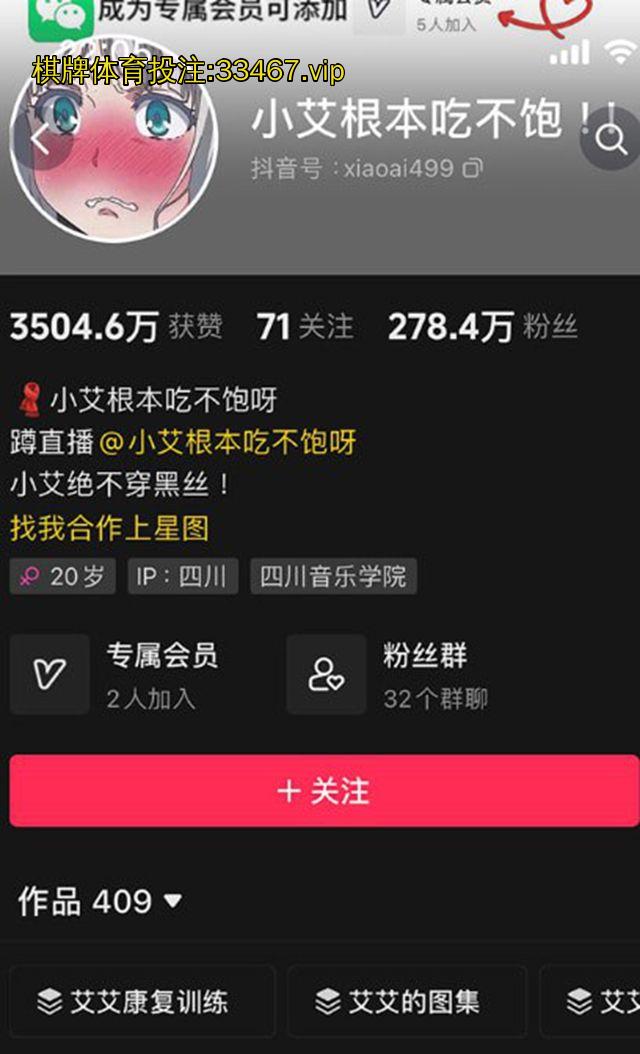The height and width of the screenshot is (1054, 640).
Task: Open the search magnifier icon
Action: tap(610, 140)
